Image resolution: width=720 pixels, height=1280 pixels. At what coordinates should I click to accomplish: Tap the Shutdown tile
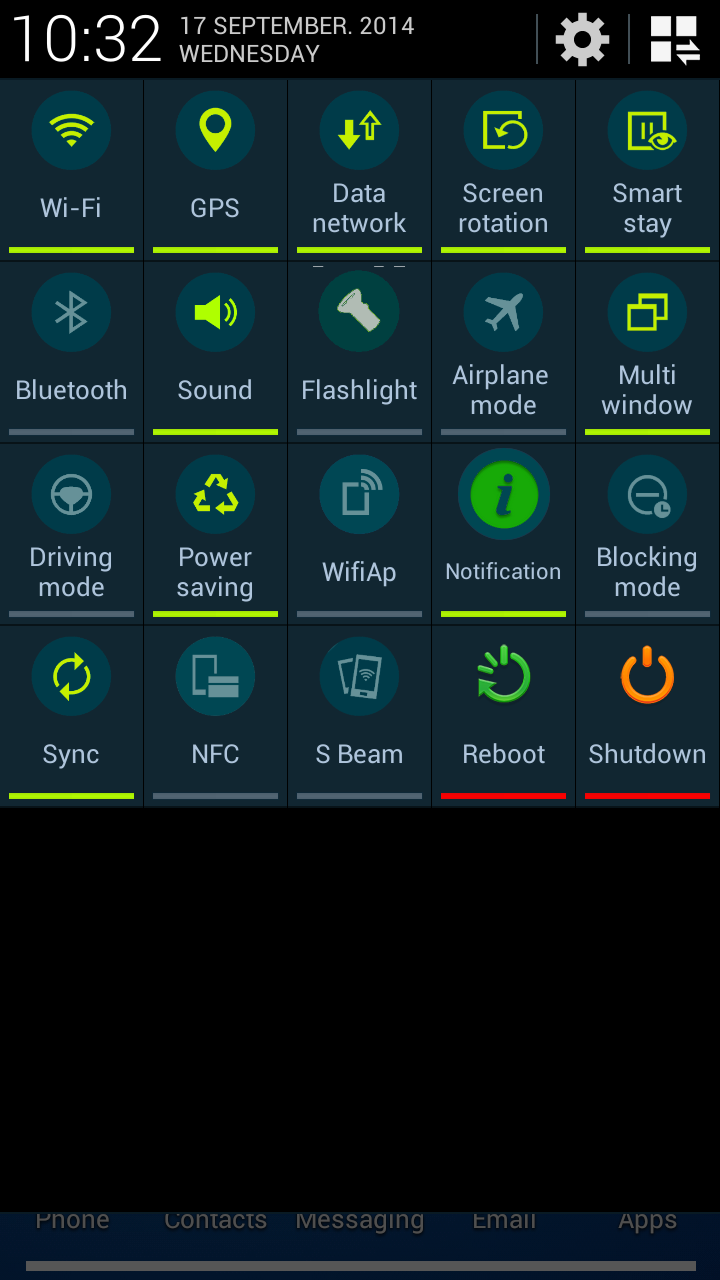coord(647,716)
